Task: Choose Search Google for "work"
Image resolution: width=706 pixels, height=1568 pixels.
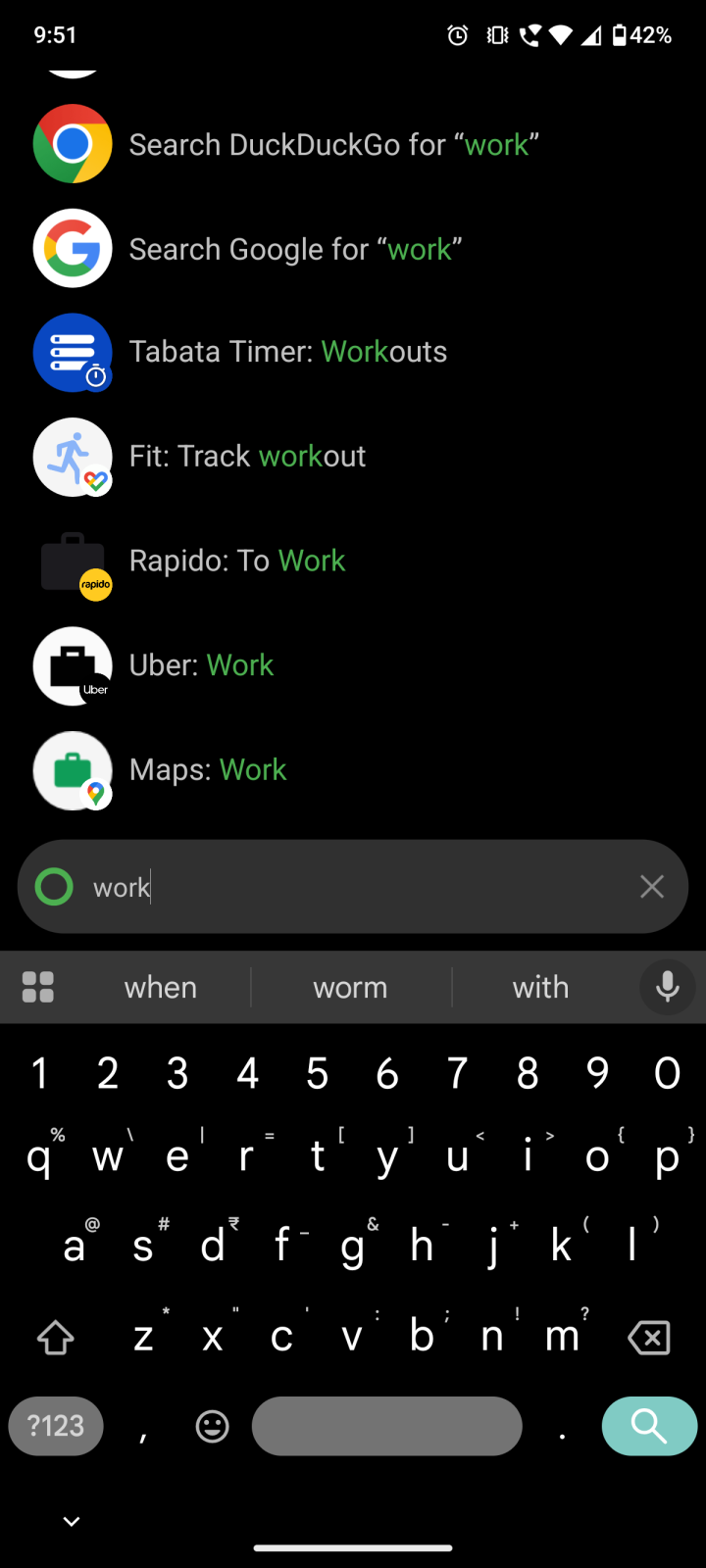Action: tap(353, 249)
